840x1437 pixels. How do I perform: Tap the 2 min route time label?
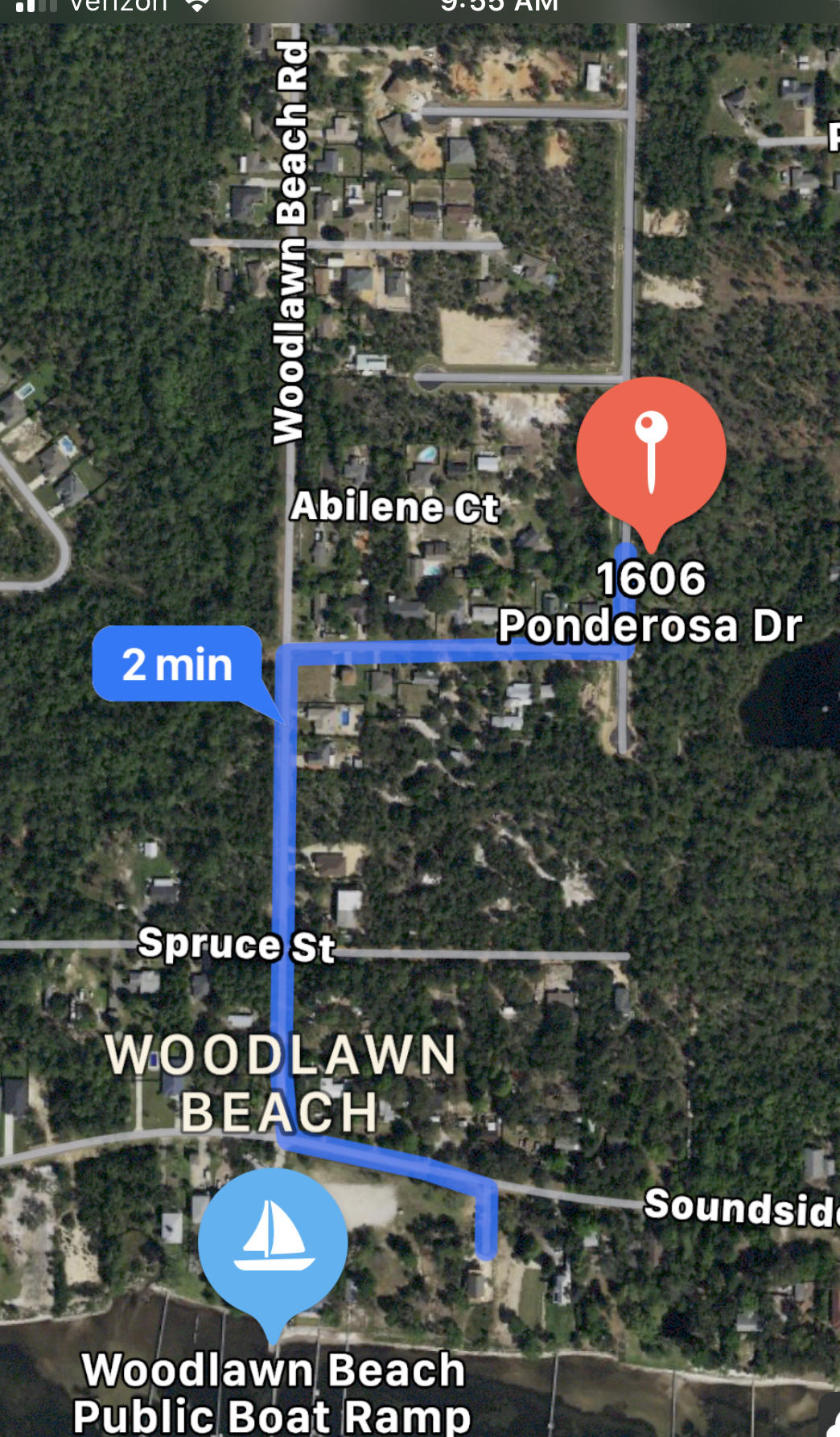coord(178,665)
